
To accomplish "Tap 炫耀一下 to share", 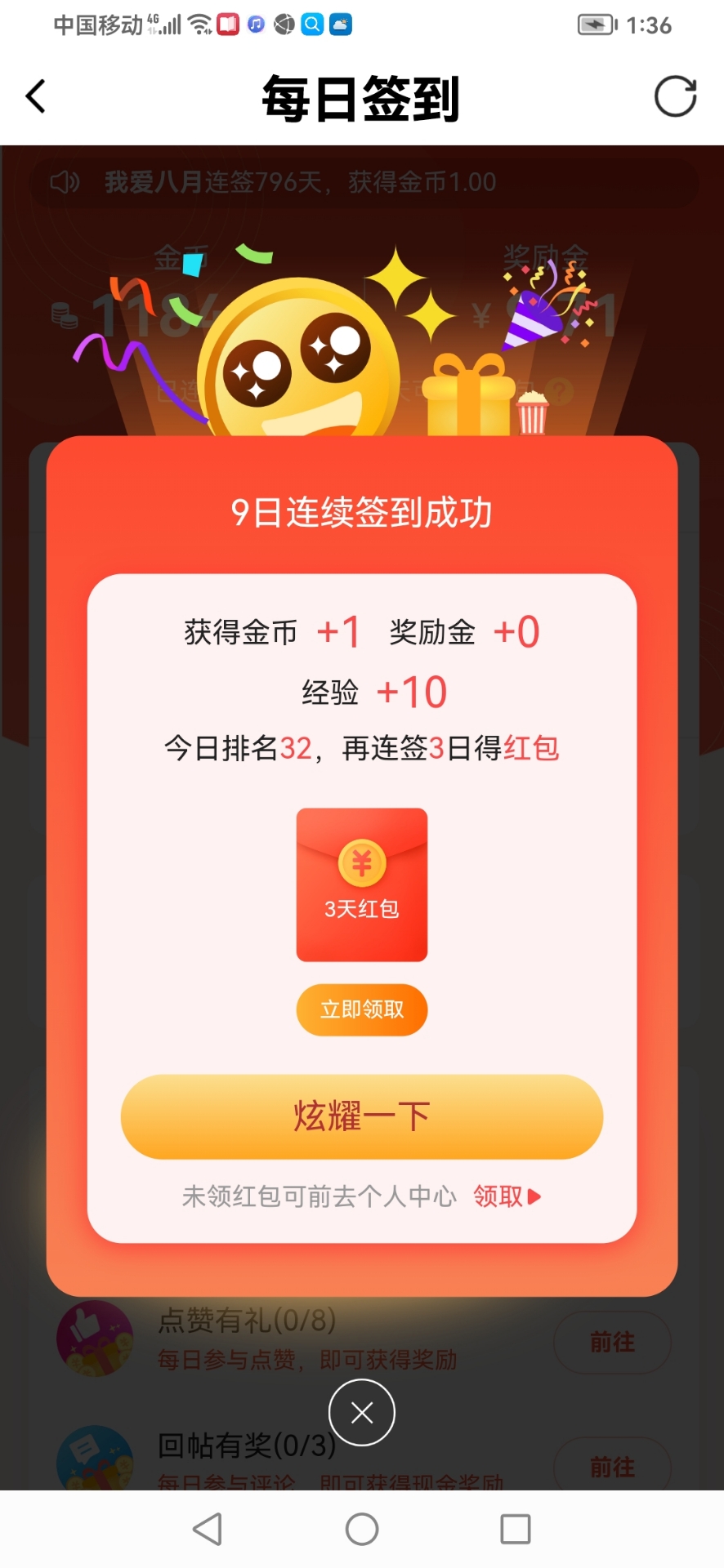I will pyautogui.click(x=361, y=1116).
